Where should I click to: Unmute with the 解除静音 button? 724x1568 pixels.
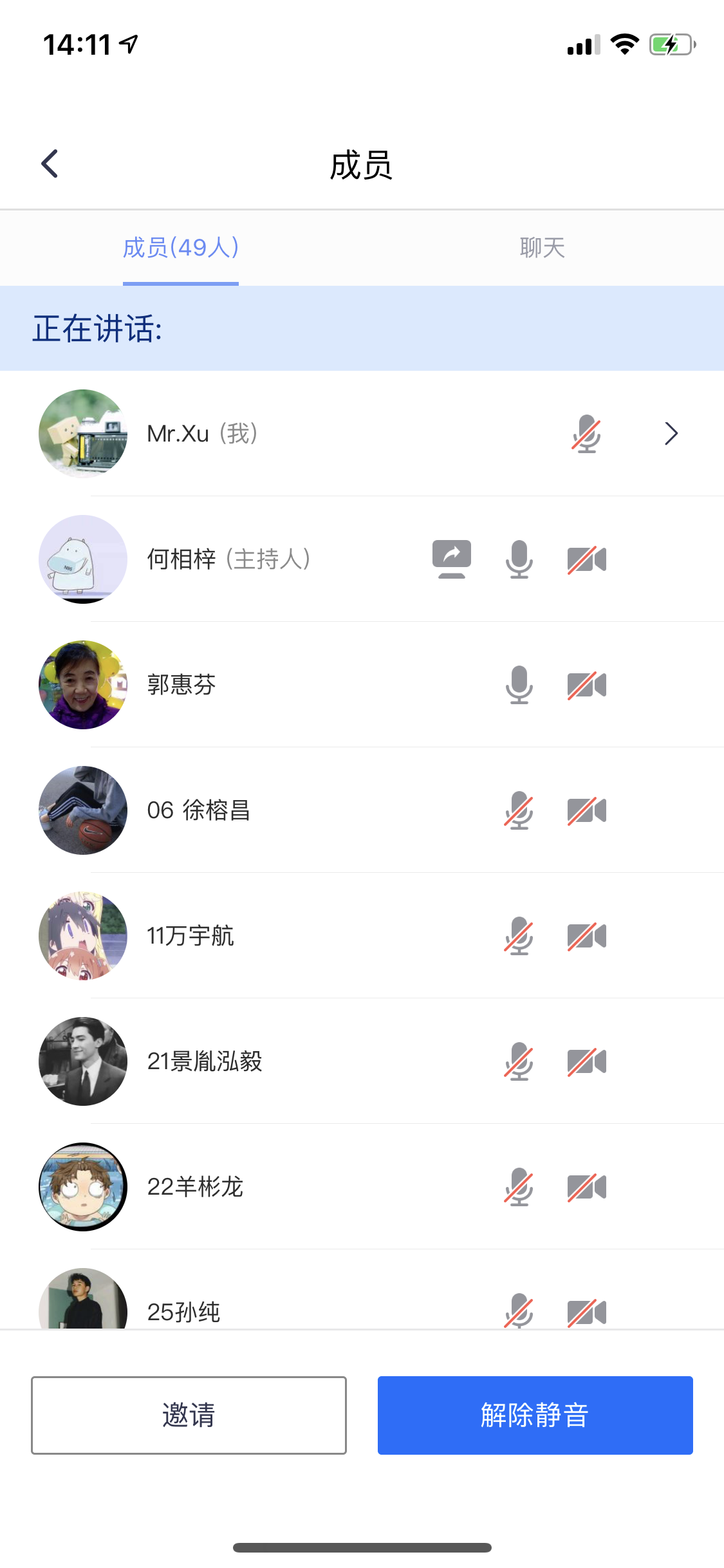click(x=535, y=1415)
